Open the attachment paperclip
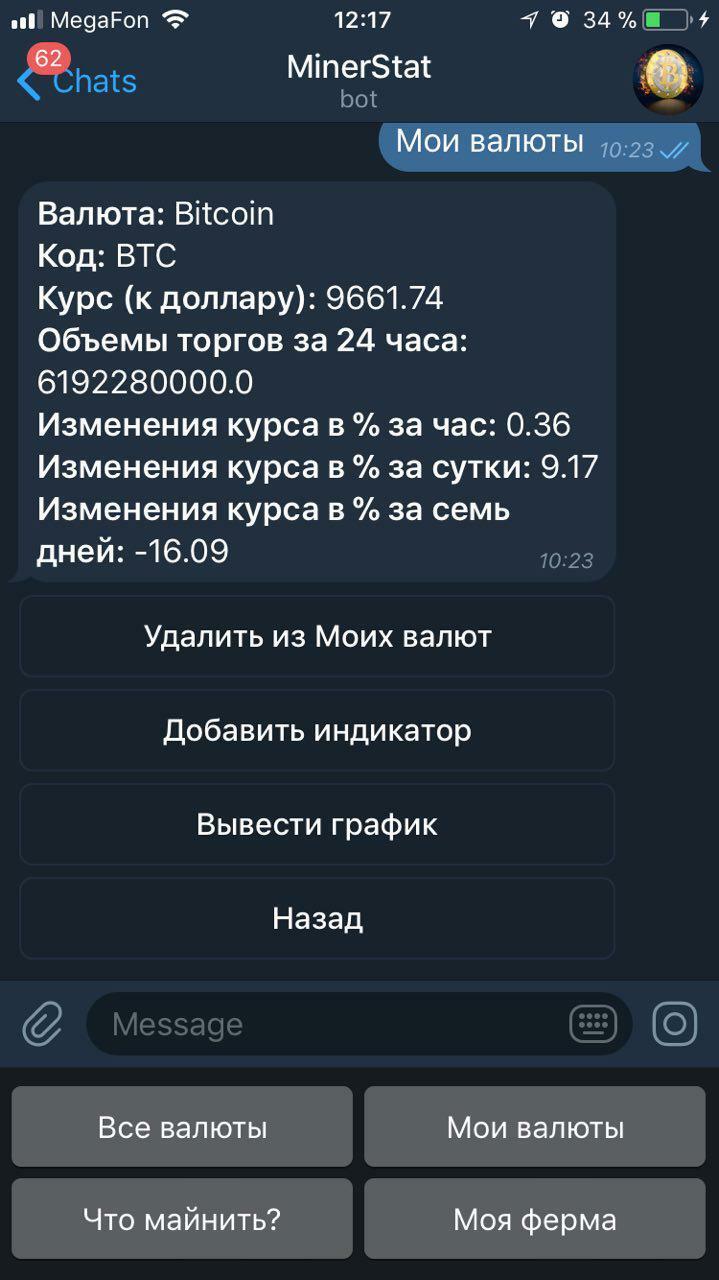 click(x=42, y=1024)
